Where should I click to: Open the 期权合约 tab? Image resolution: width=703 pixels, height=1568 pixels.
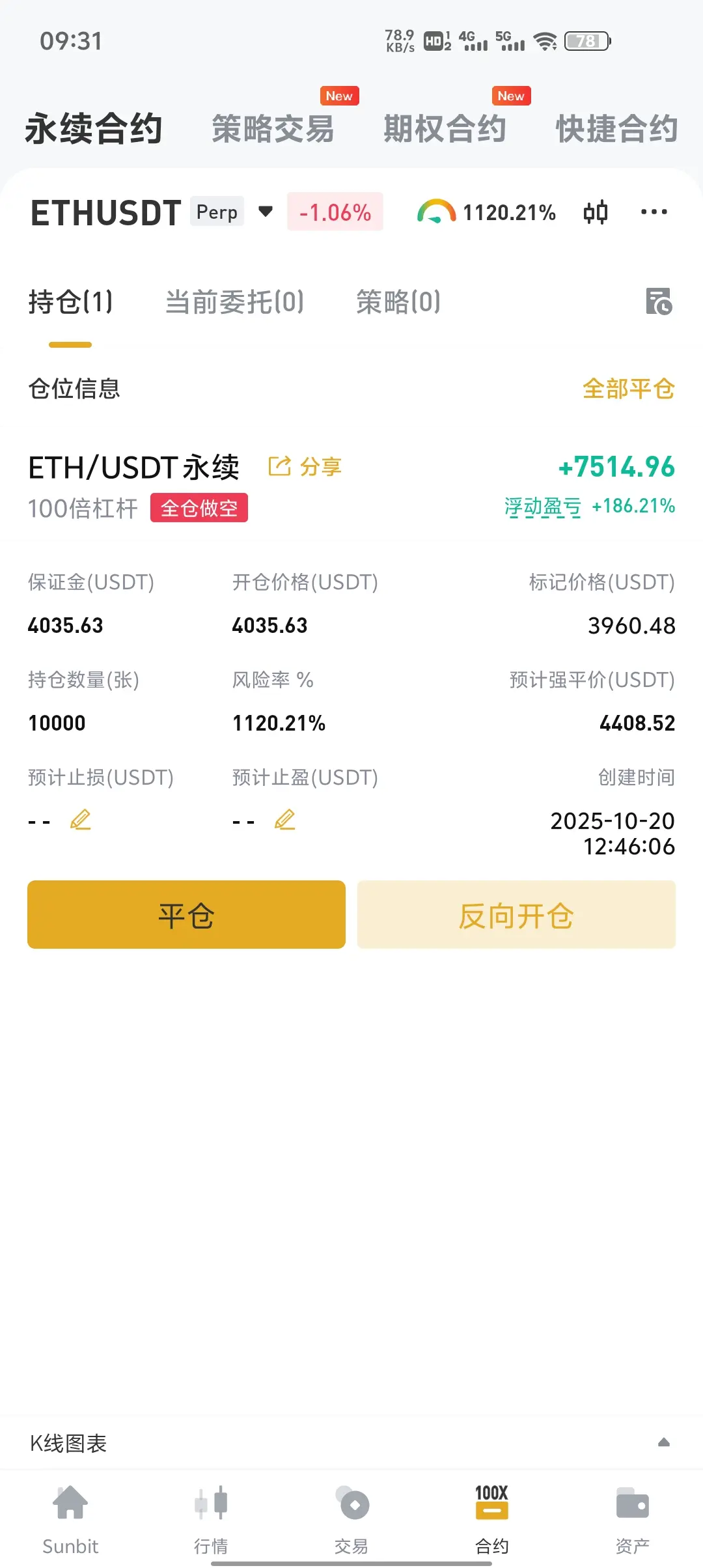pos(445,128)
